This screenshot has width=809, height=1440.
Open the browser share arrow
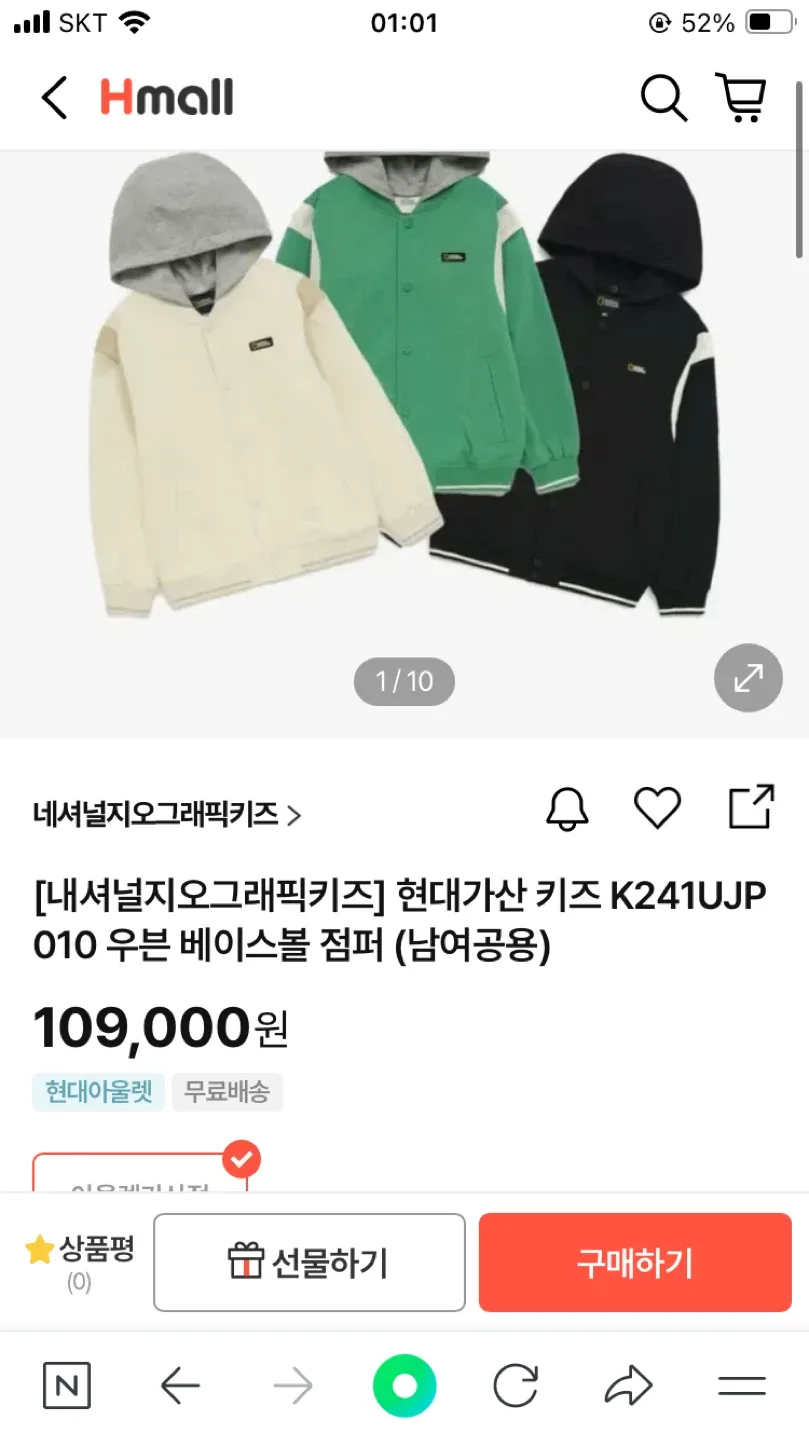(629, 1386)
